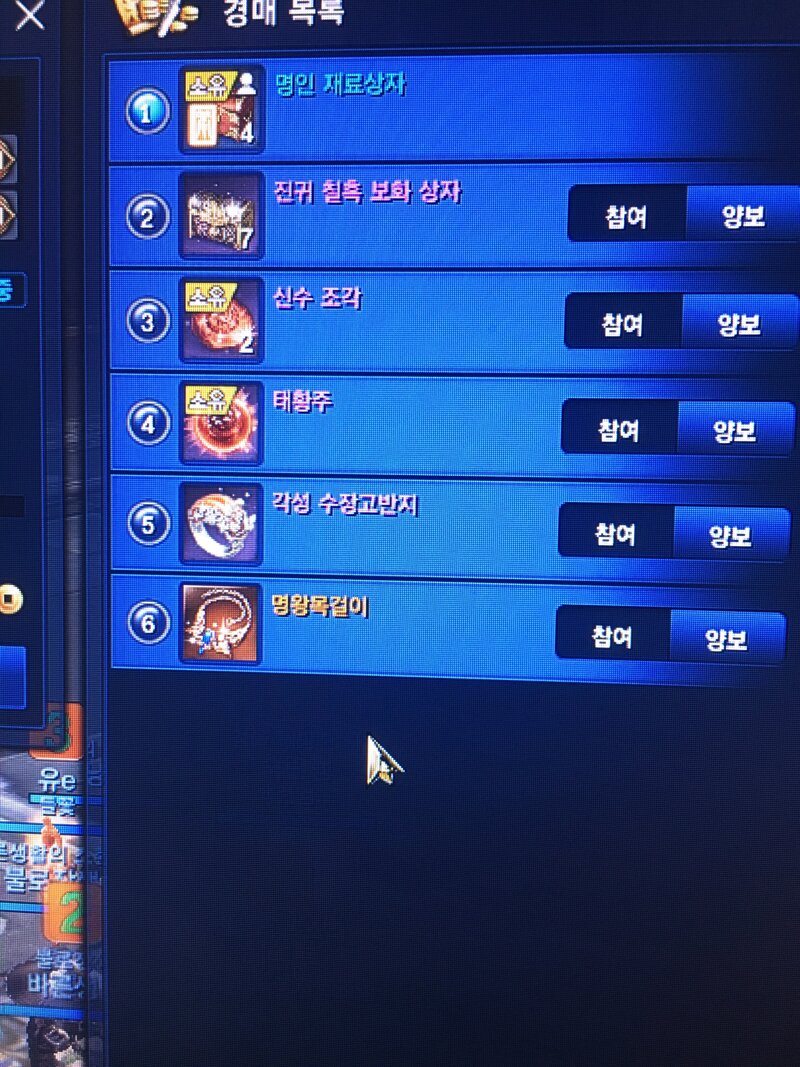Tap 양보 for 진귀 칠흑 보화 상자
The width and height of the screenshot is (800, 1067).
743,216
